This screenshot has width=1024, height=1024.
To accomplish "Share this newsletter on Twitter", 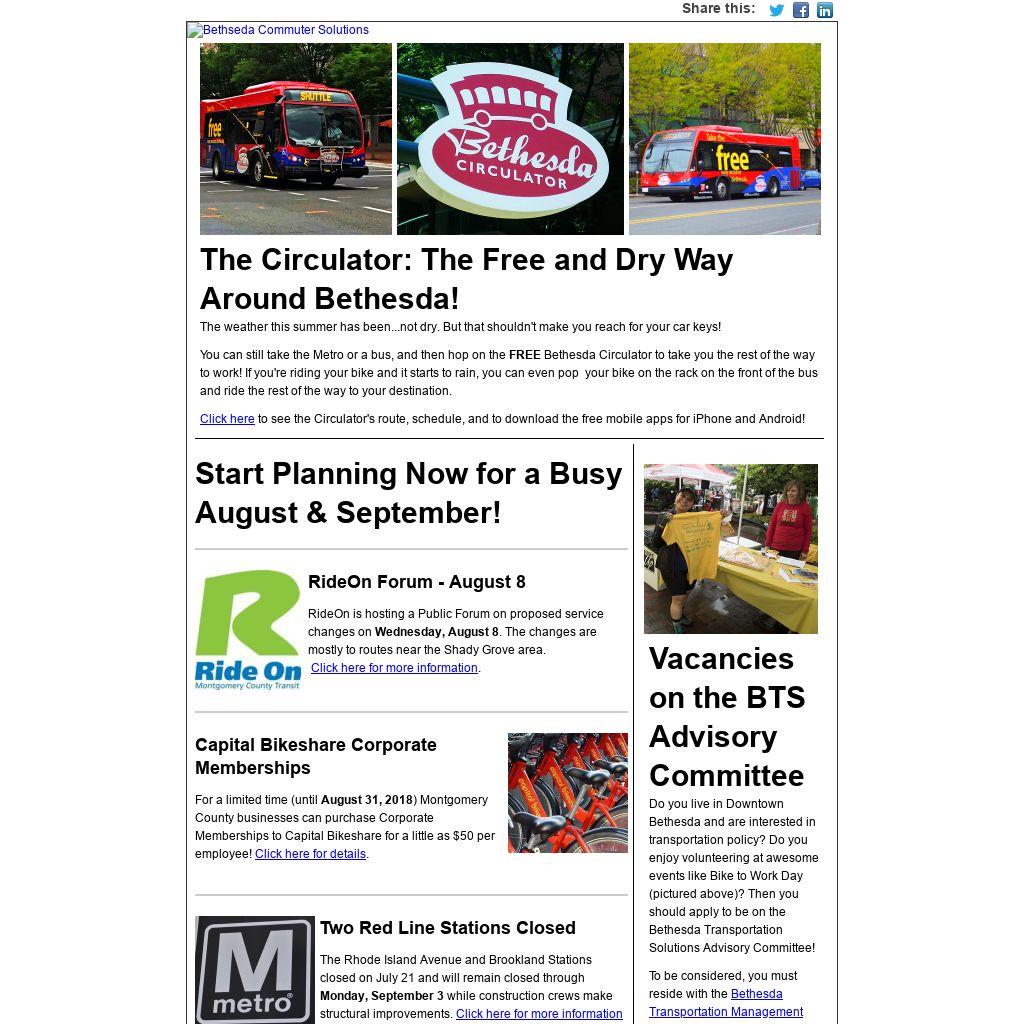I will point(776,10).
